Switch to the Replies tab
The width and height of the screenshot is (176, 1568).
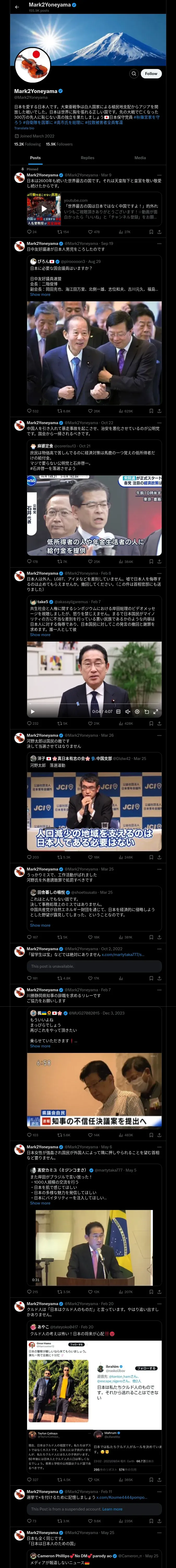click(x=87, y=158)
